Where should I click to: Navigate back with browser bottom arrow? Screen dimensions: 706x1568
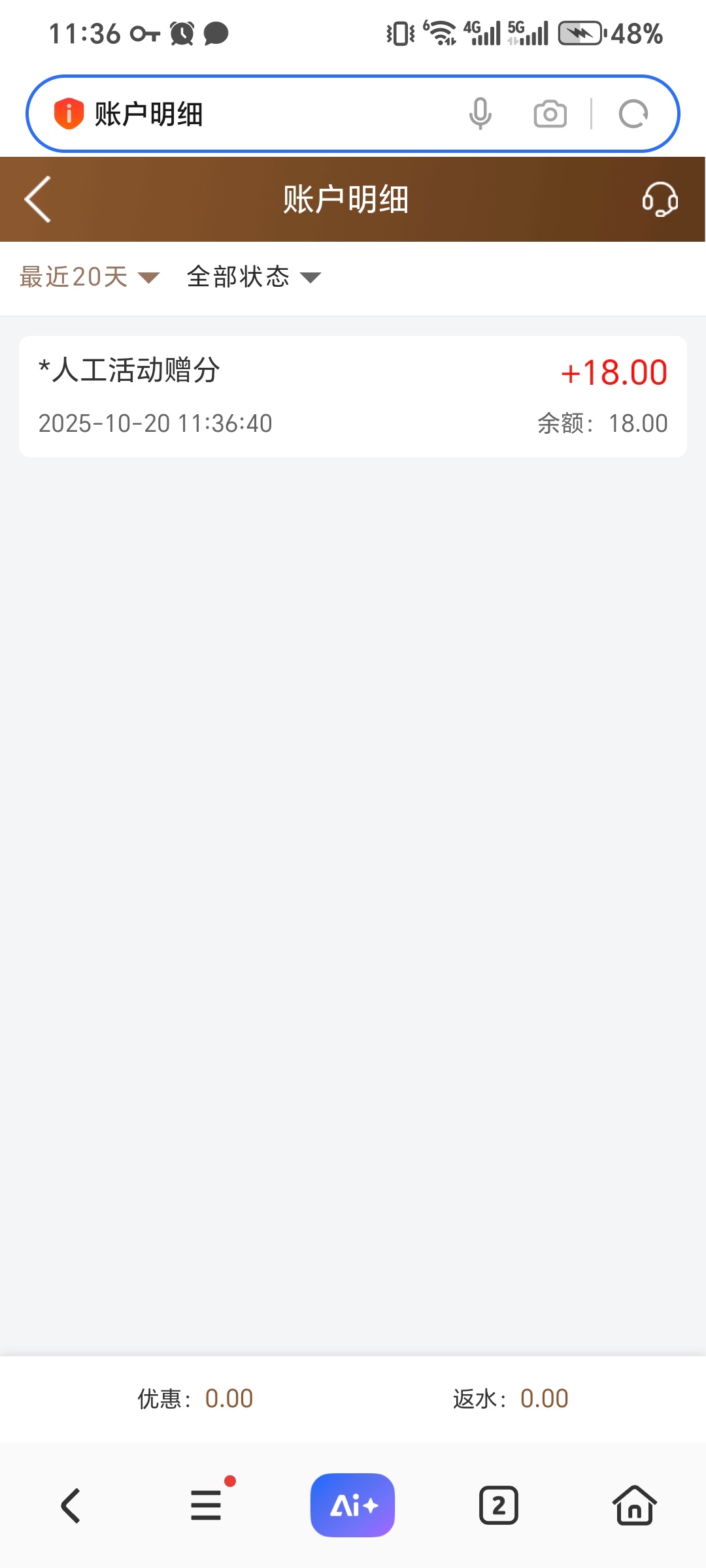[71, 1505]
